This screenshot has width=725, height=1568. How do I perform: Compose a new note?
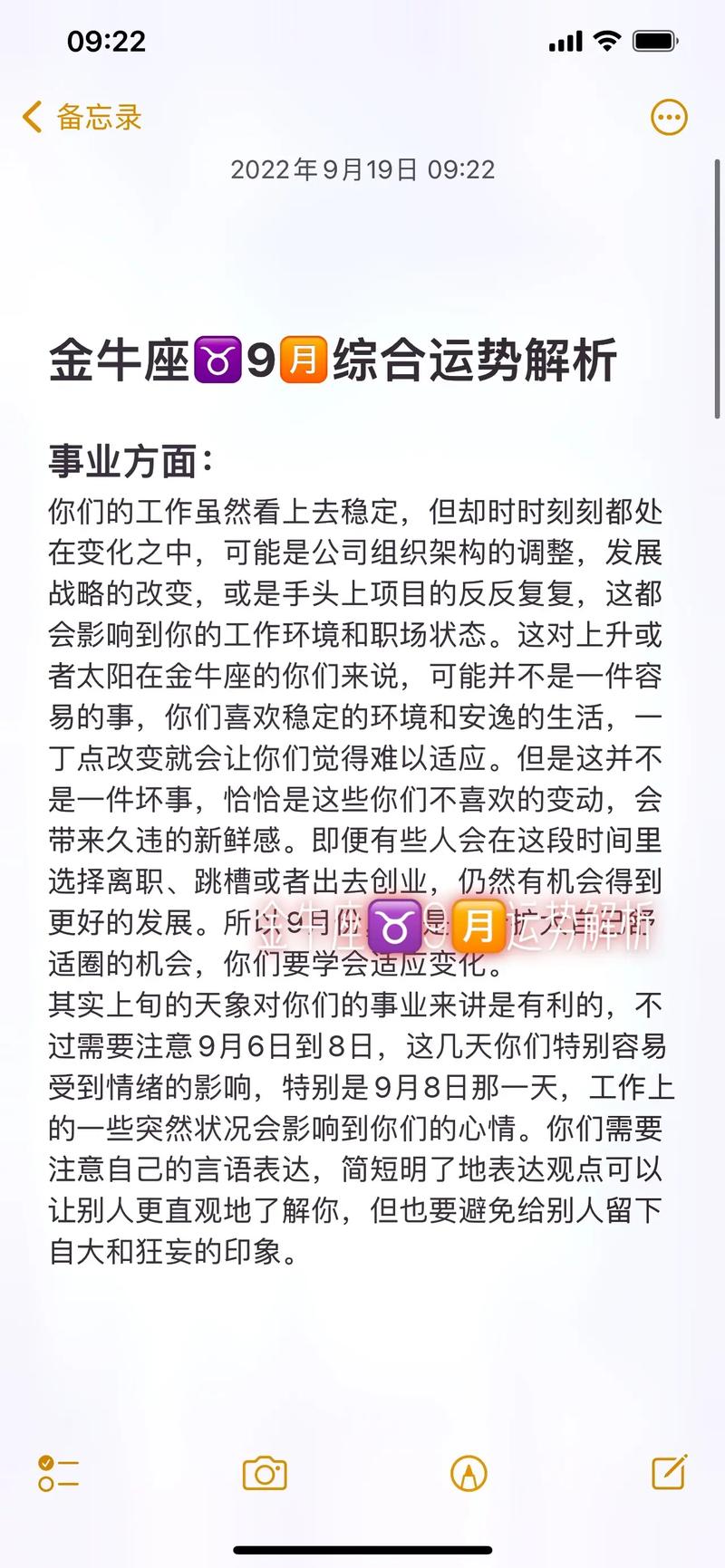coord(670,1472)
